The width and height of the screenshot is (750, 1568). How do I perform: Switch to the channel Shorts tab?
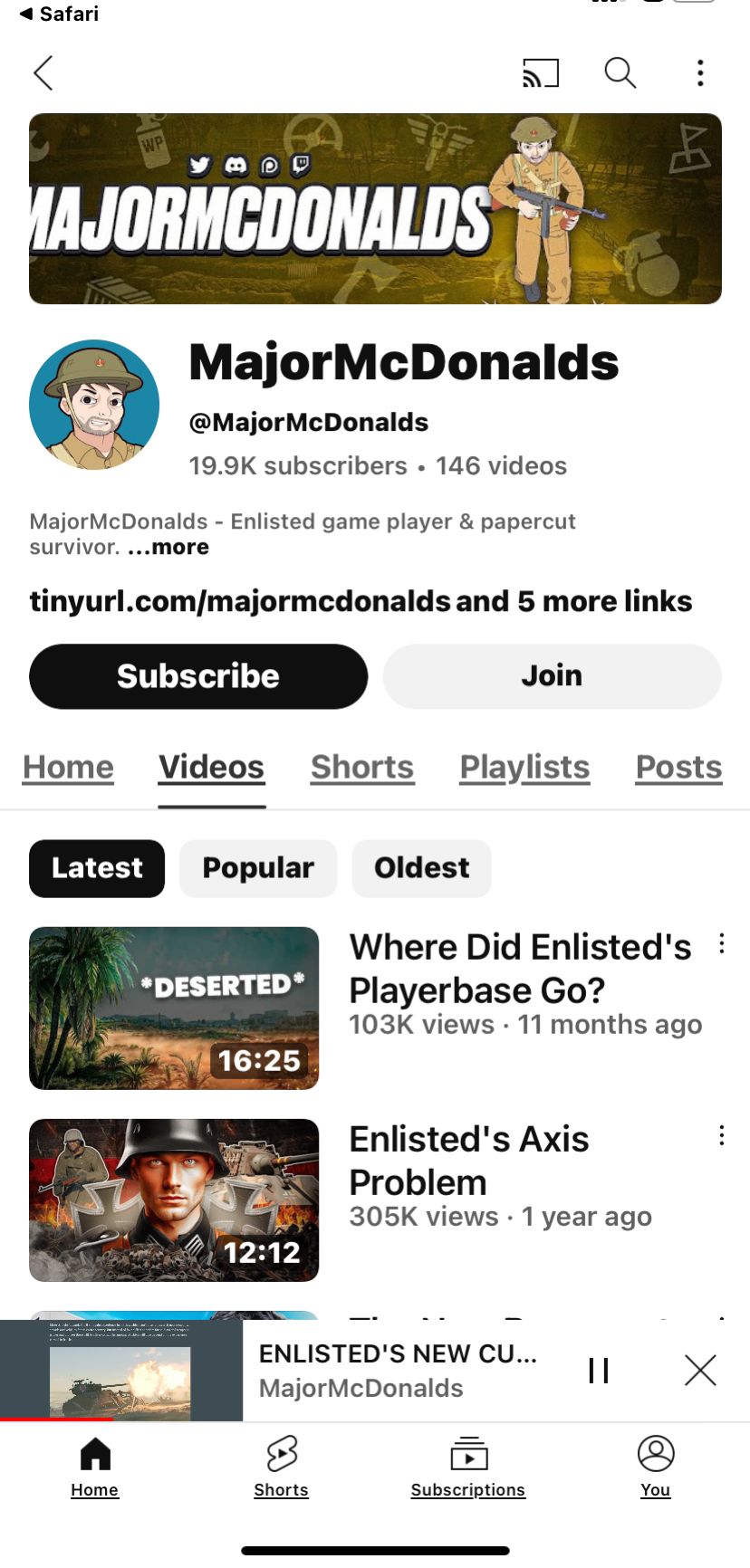(362, 768)
